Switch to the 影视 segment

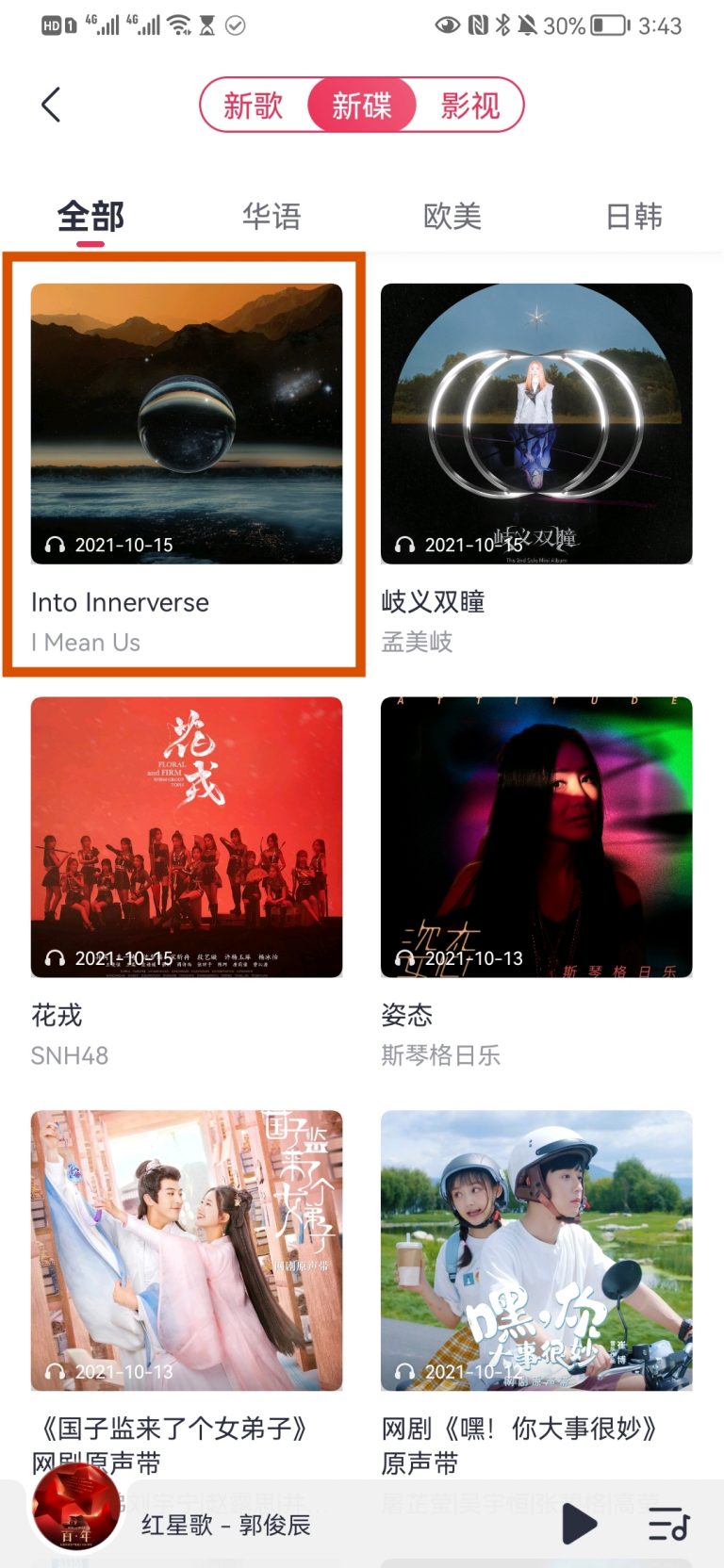pos(469,105)
